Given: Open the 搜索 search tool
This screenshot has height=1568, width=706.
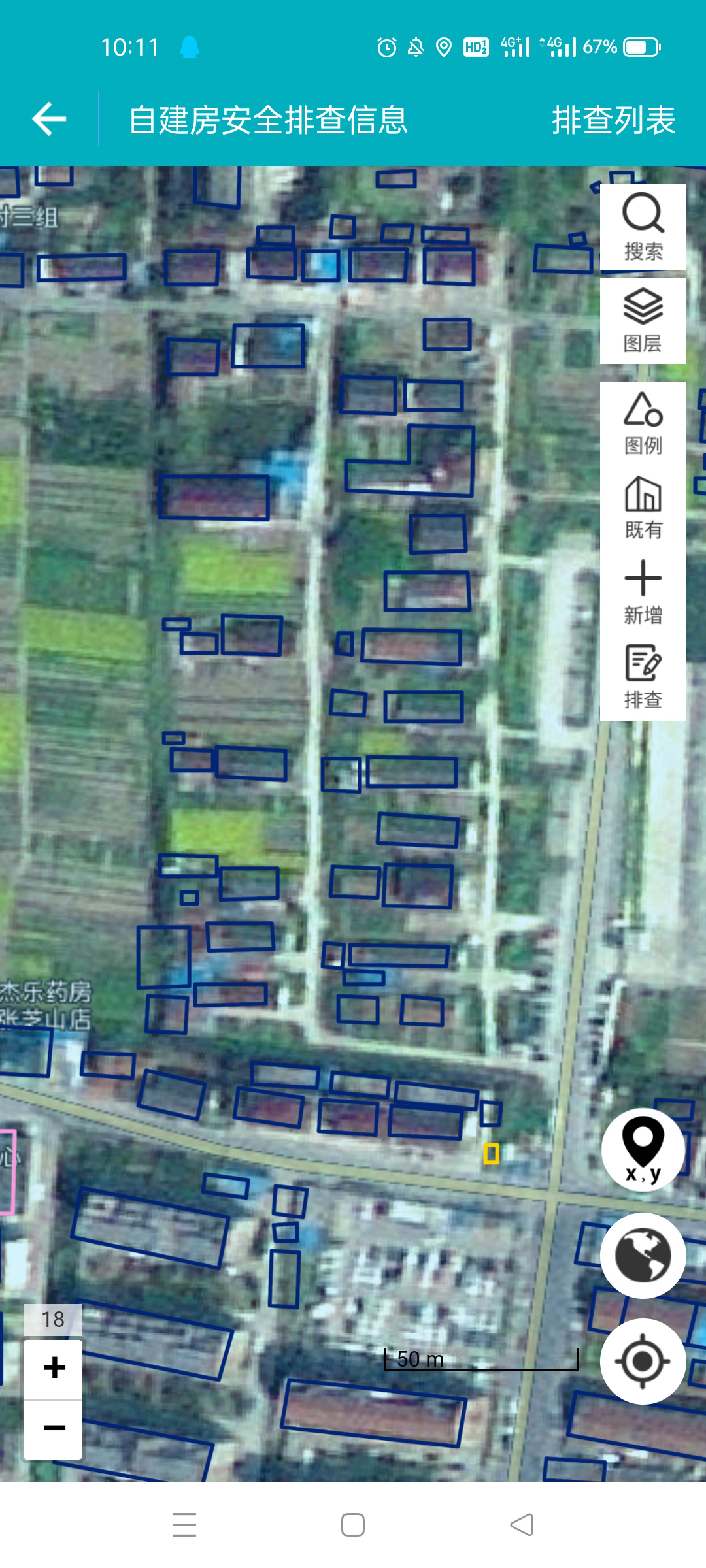Looking at the screenshot, I should click(643, 227).
